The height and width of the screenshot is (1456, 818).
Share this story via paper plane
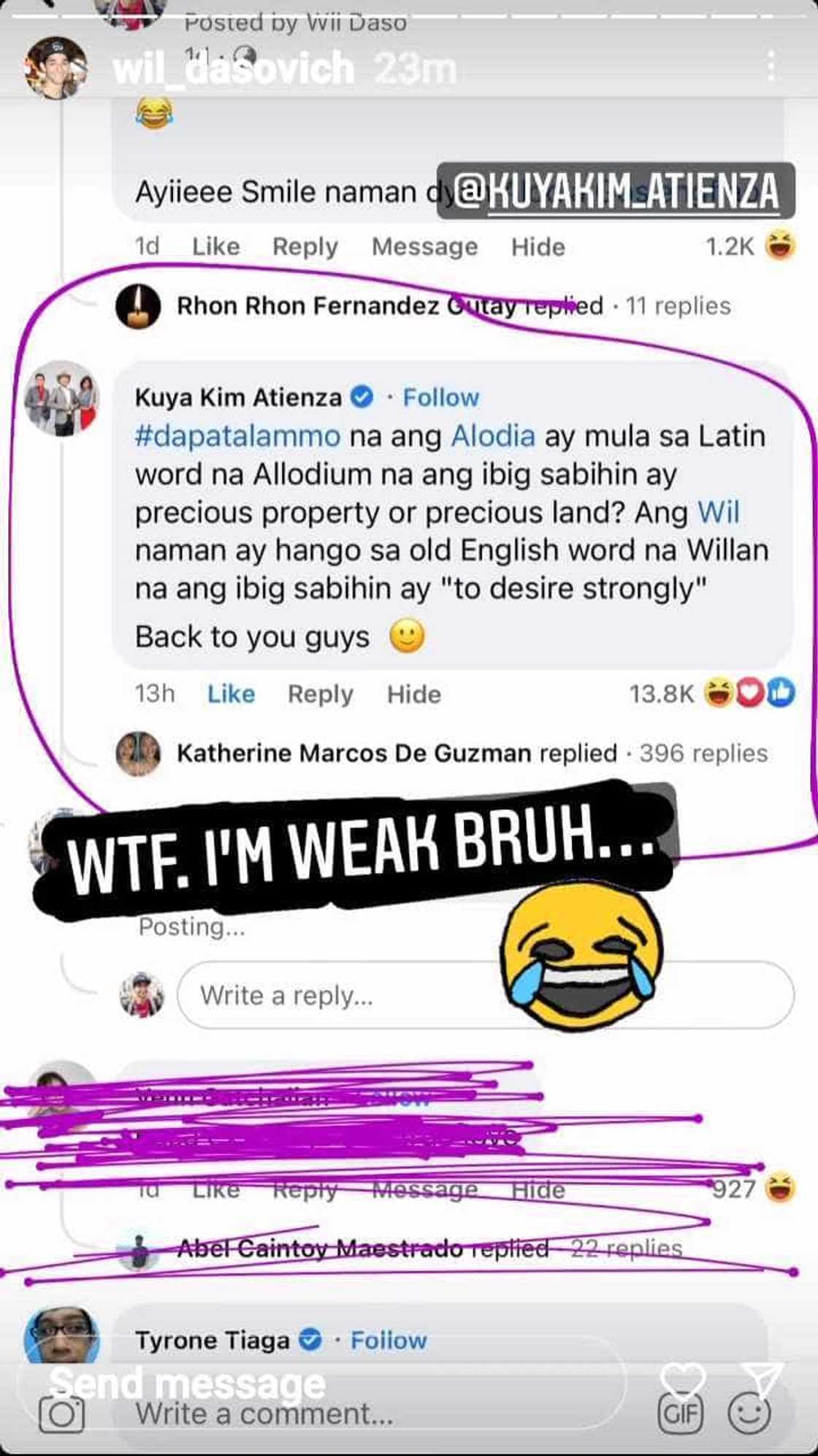(763, 1378)
